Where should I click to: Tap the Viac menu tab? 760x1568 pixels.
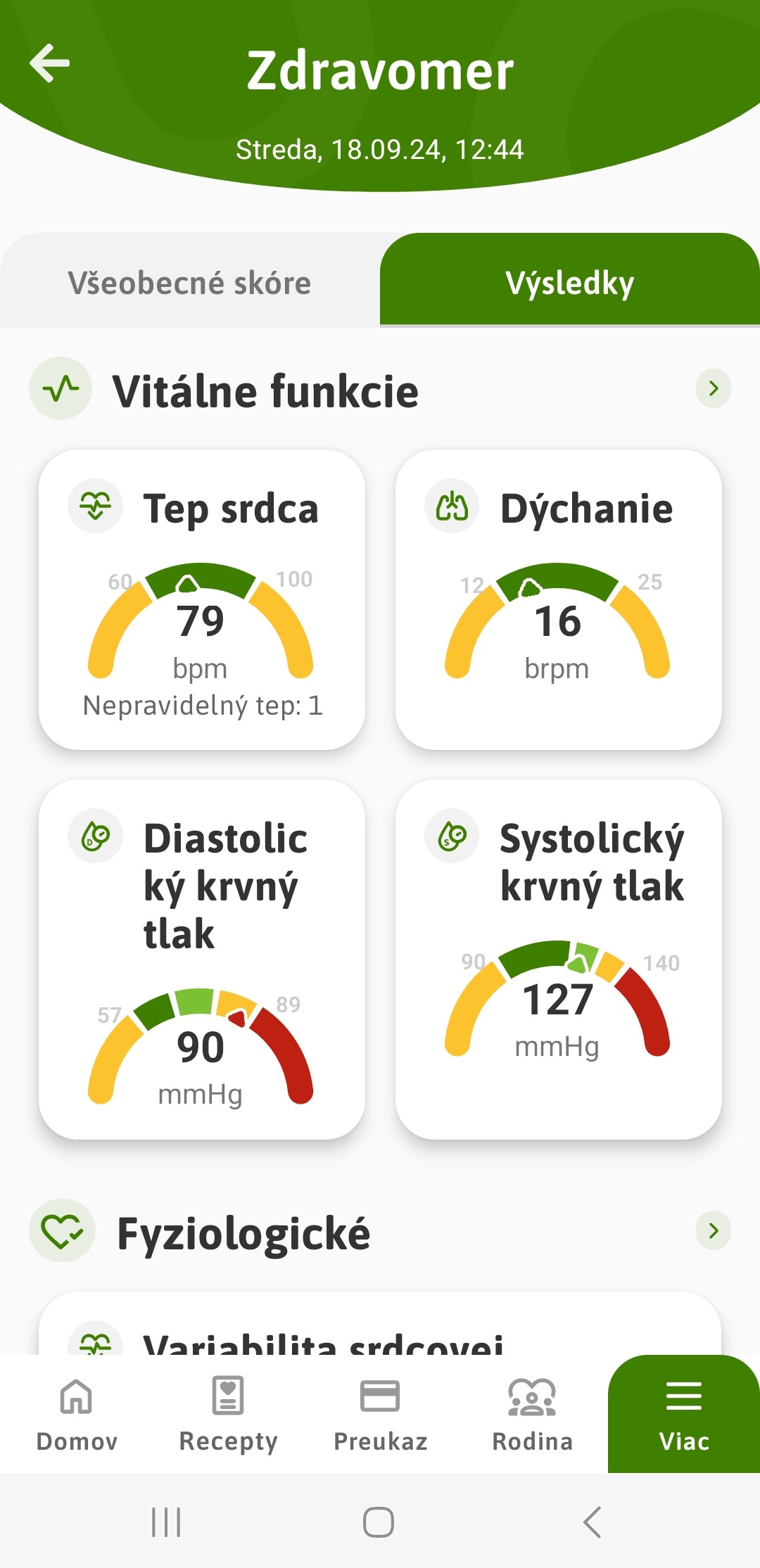pos(683,1415)
